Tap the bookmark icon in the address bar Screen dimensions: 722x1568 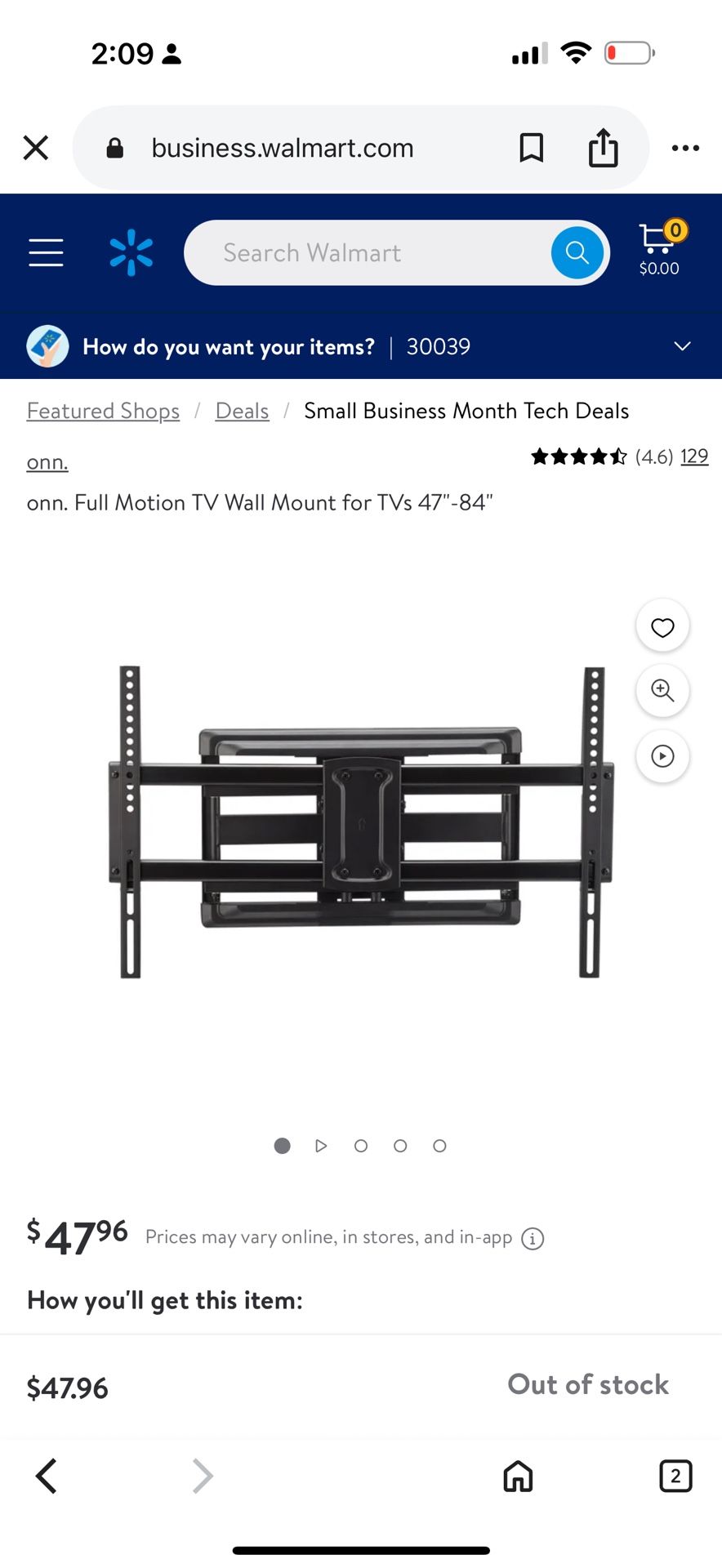531,148
